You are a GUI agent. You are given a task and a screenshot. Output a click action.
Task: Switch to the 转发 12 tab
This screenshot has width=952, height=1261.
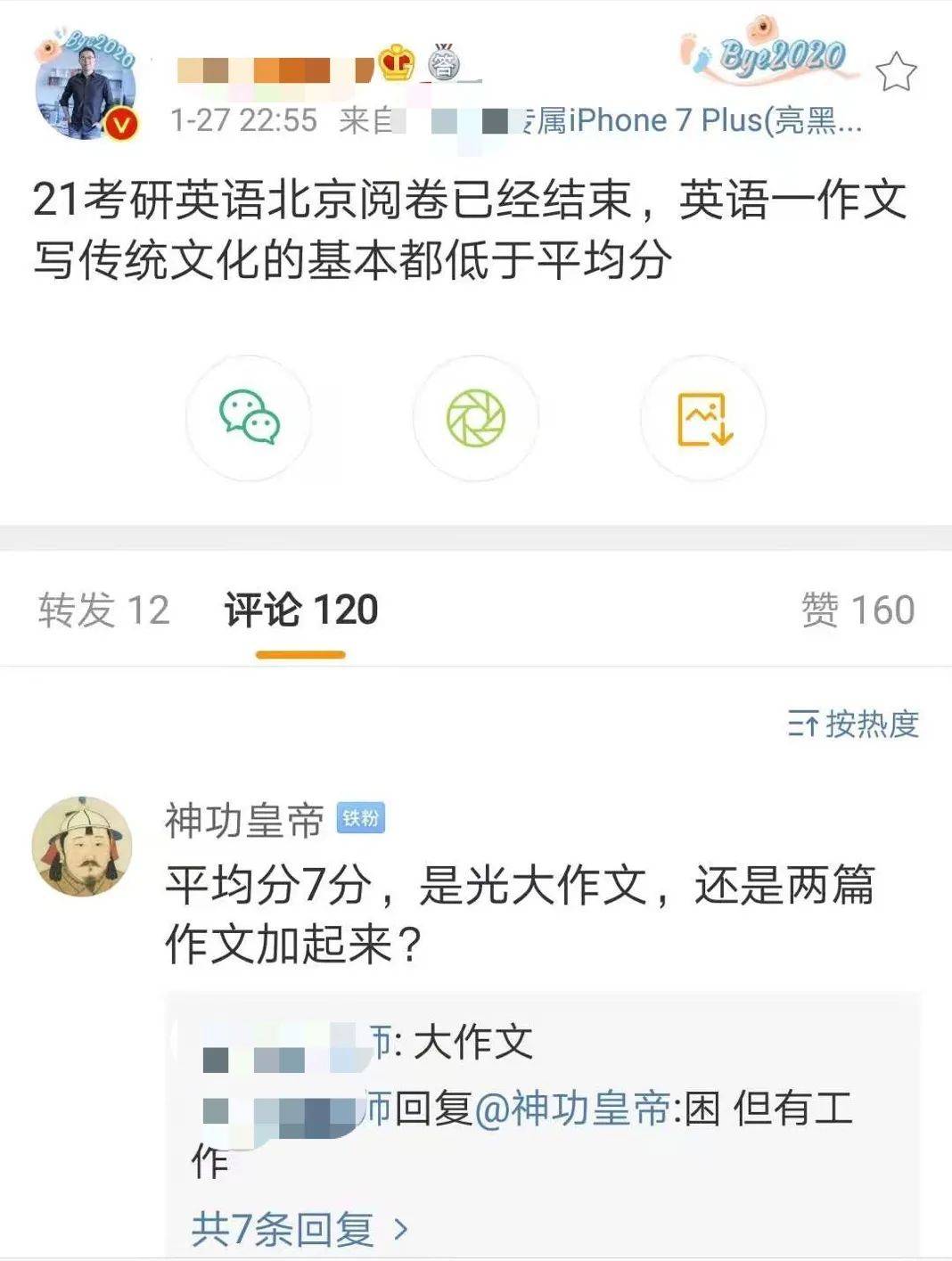click(x=103, y=610)
